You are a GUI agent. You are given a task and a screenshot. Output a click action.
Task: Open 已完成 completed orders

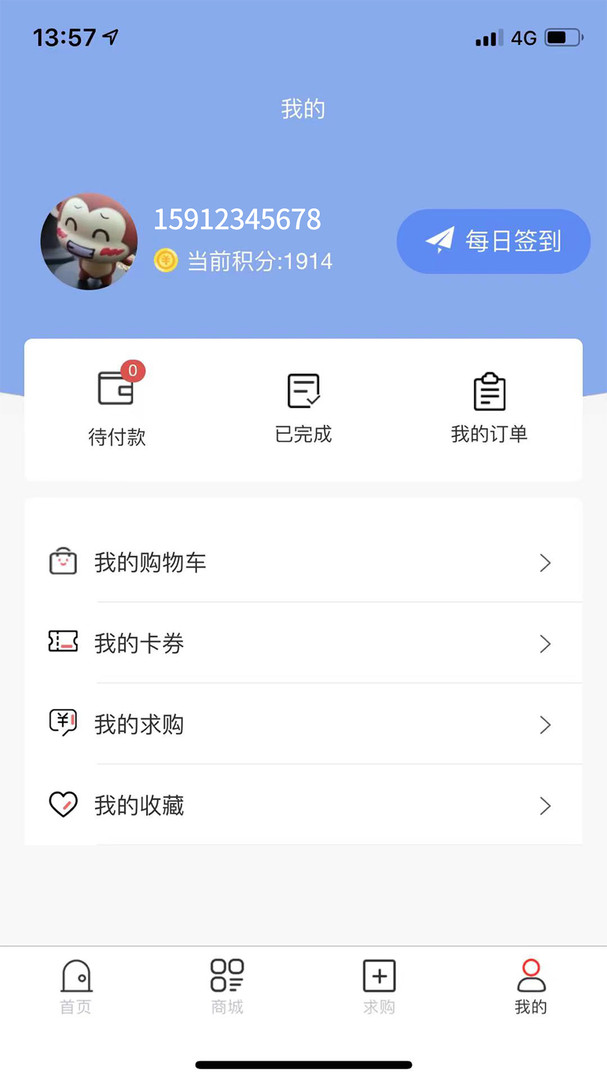click(303, 407)
